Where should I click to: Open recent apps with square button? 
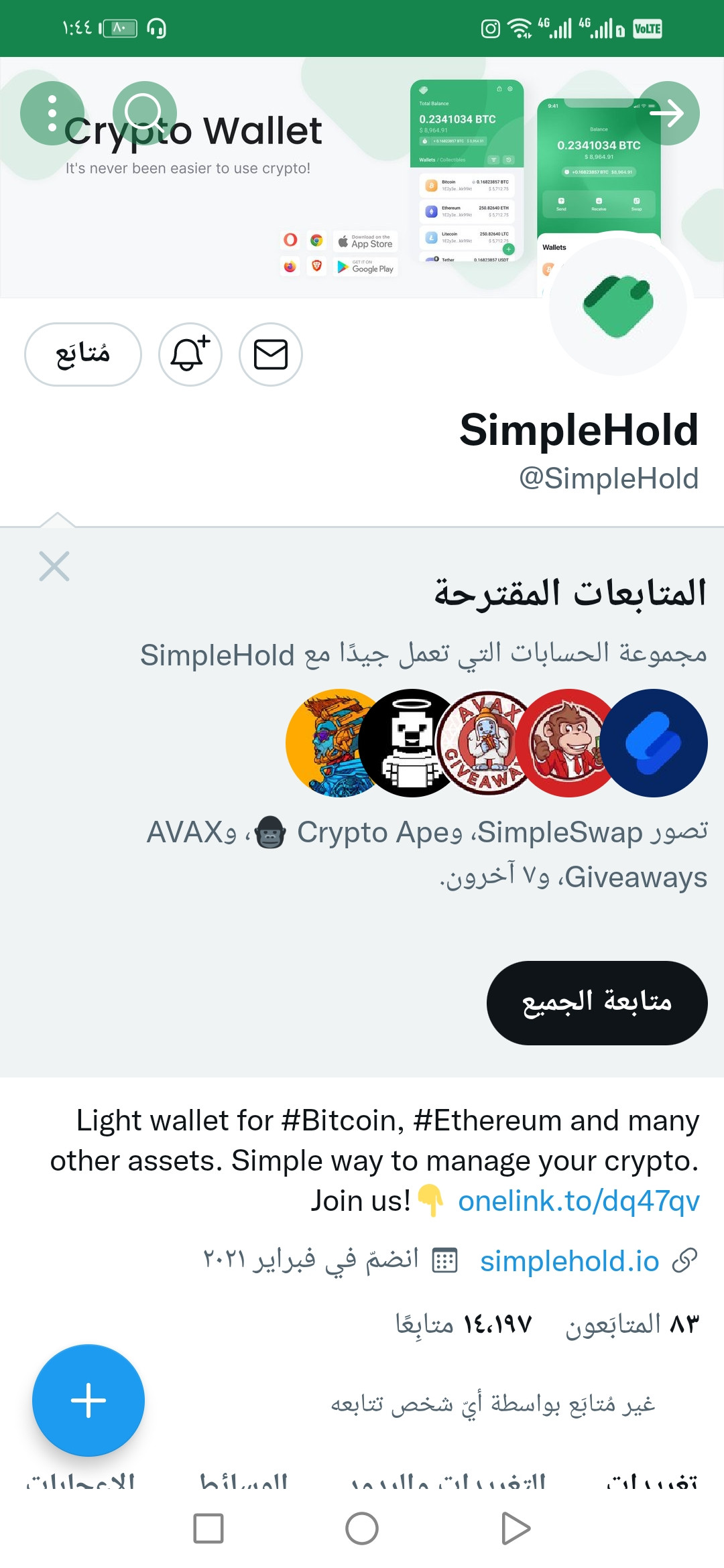[x=208, y=1528]
